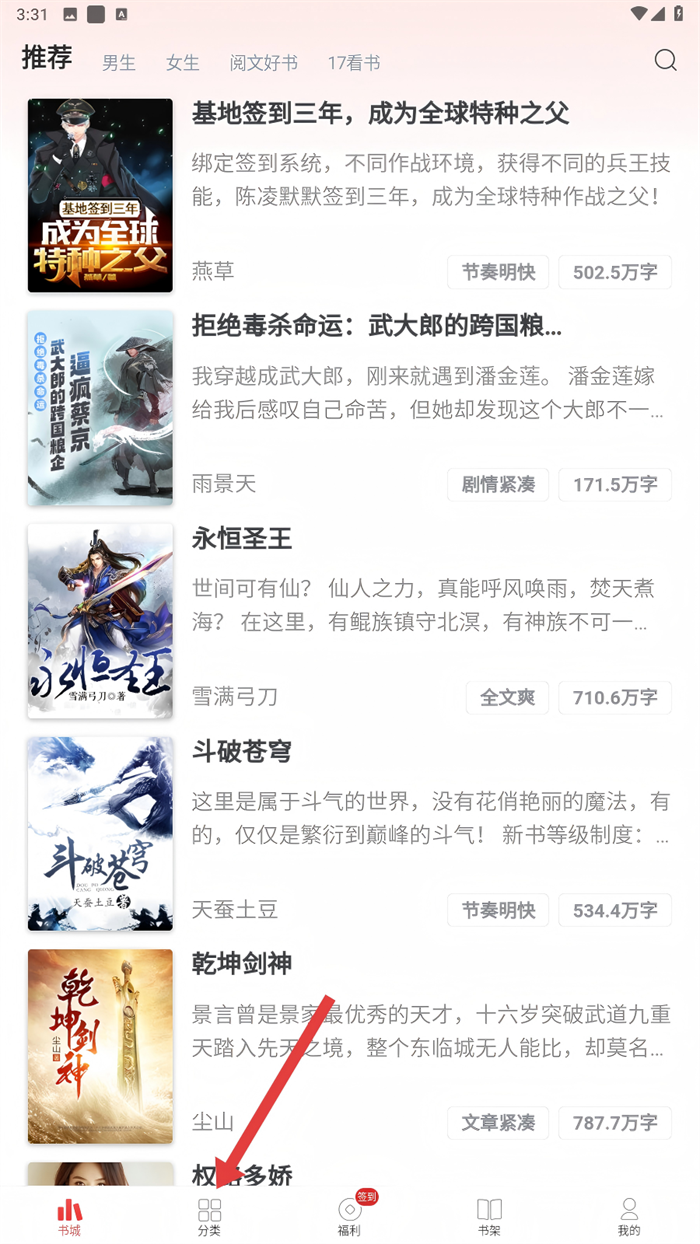Screen dimensions: 700x1244
Task: Open the search icon
Action: click(x=665, y=61)
